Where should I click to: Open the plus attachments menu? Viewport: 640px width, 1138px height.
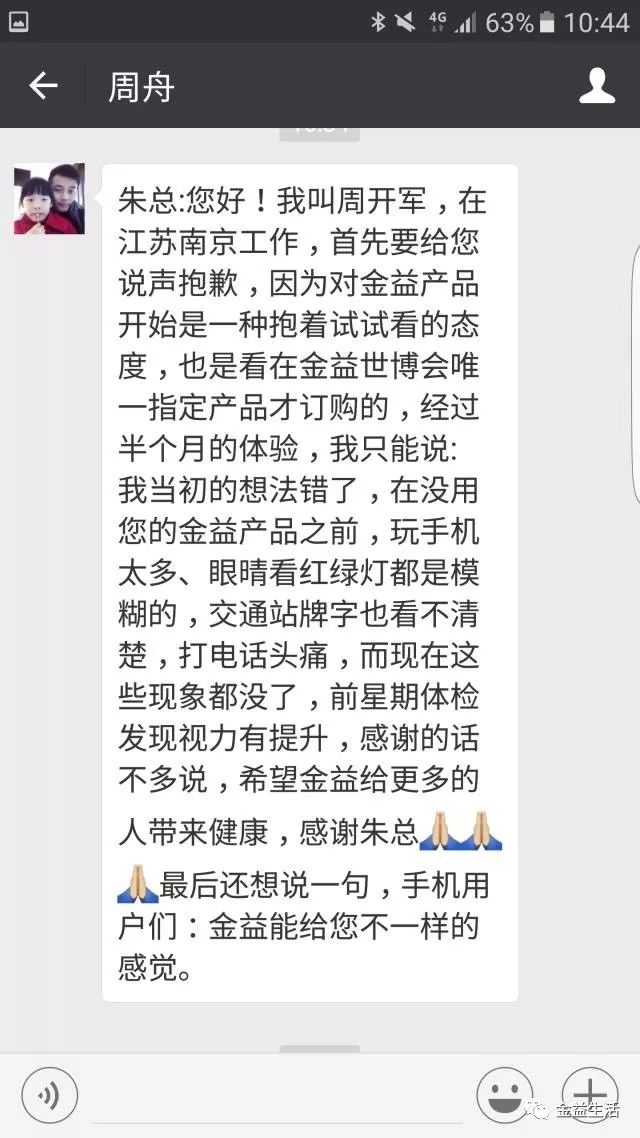coord(590,1093)
